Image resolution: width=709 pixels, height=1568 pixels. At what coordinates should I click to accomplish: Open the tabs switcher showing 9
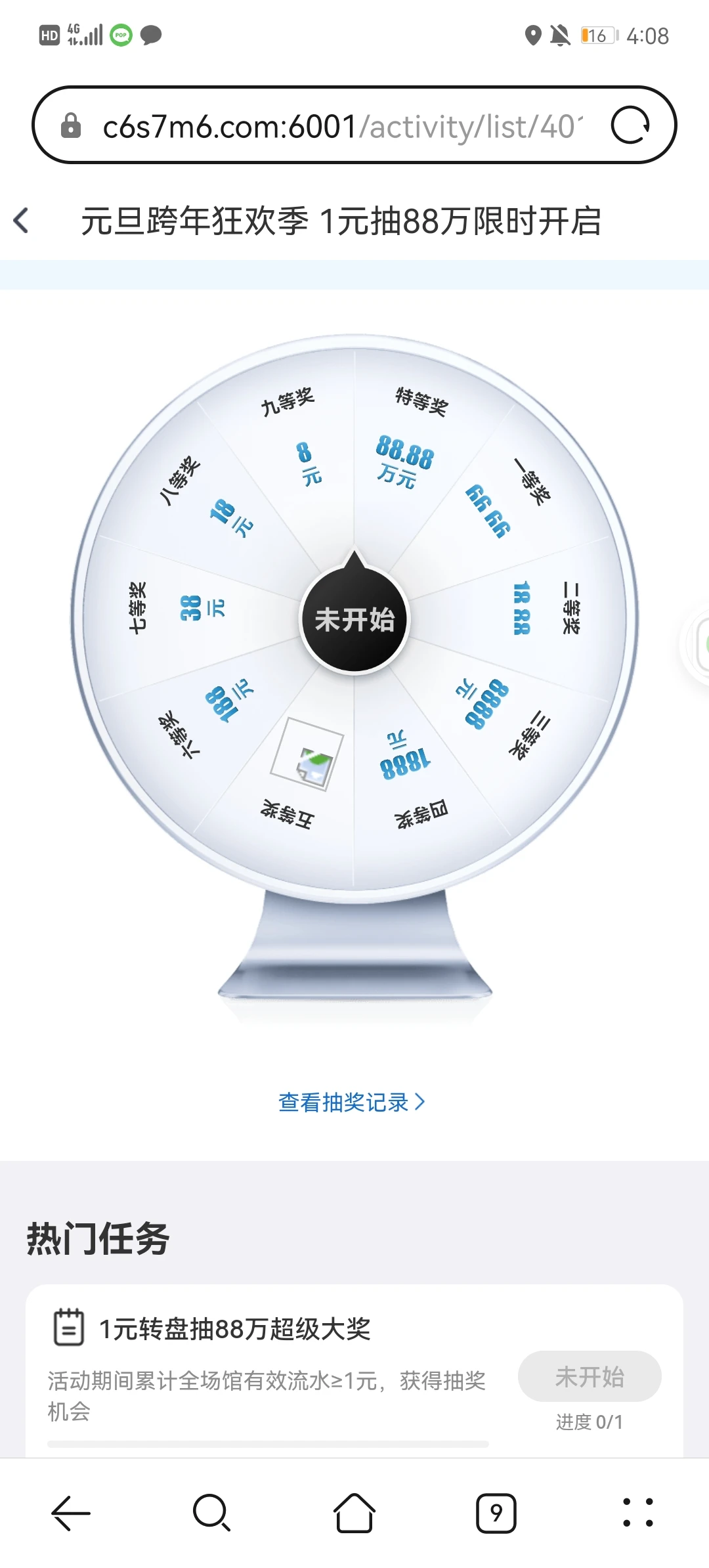(496, 1513)
